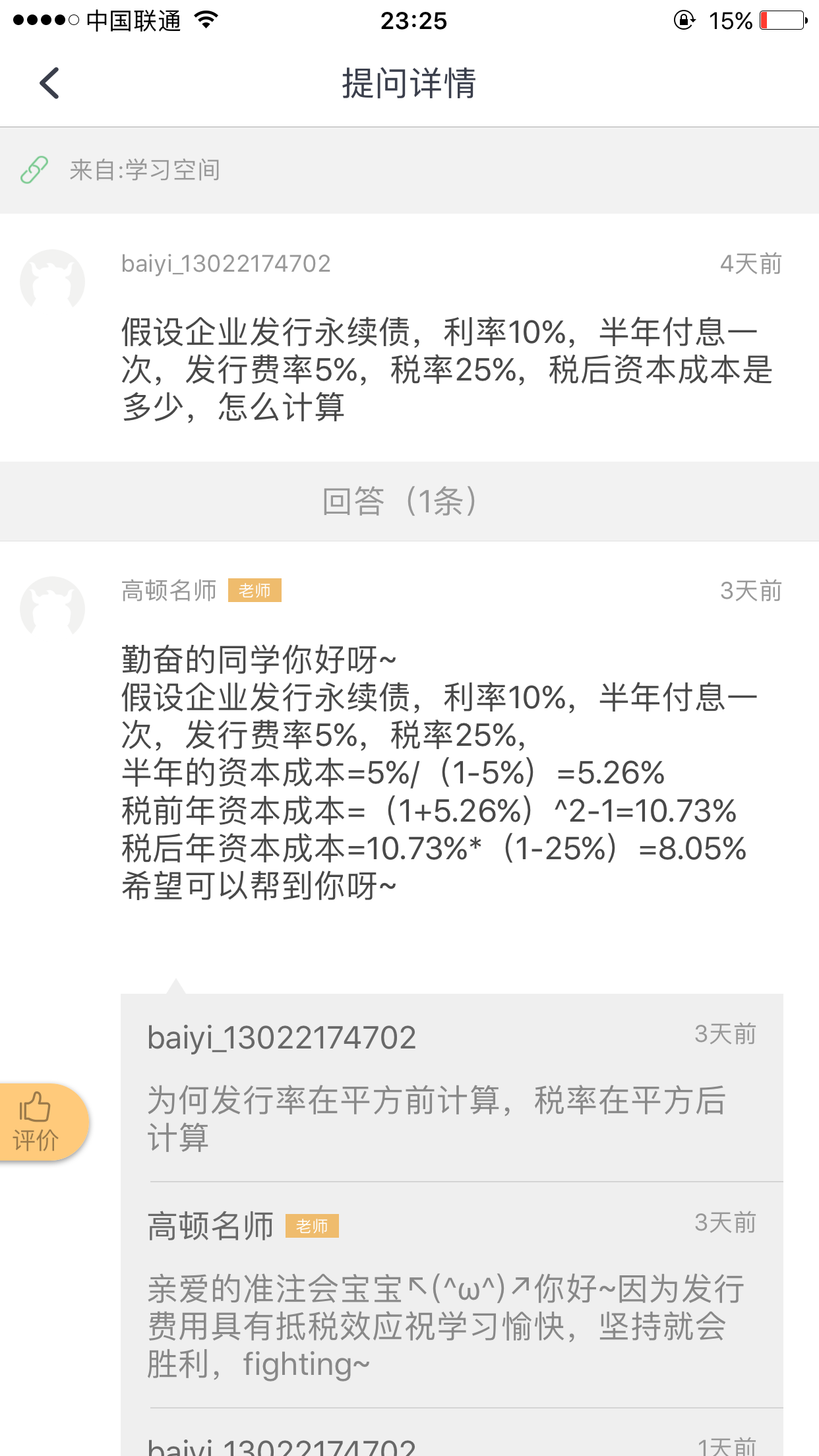Go back from the question details page
Viewport: 819px width, 1456px height.
coord(49,83)
